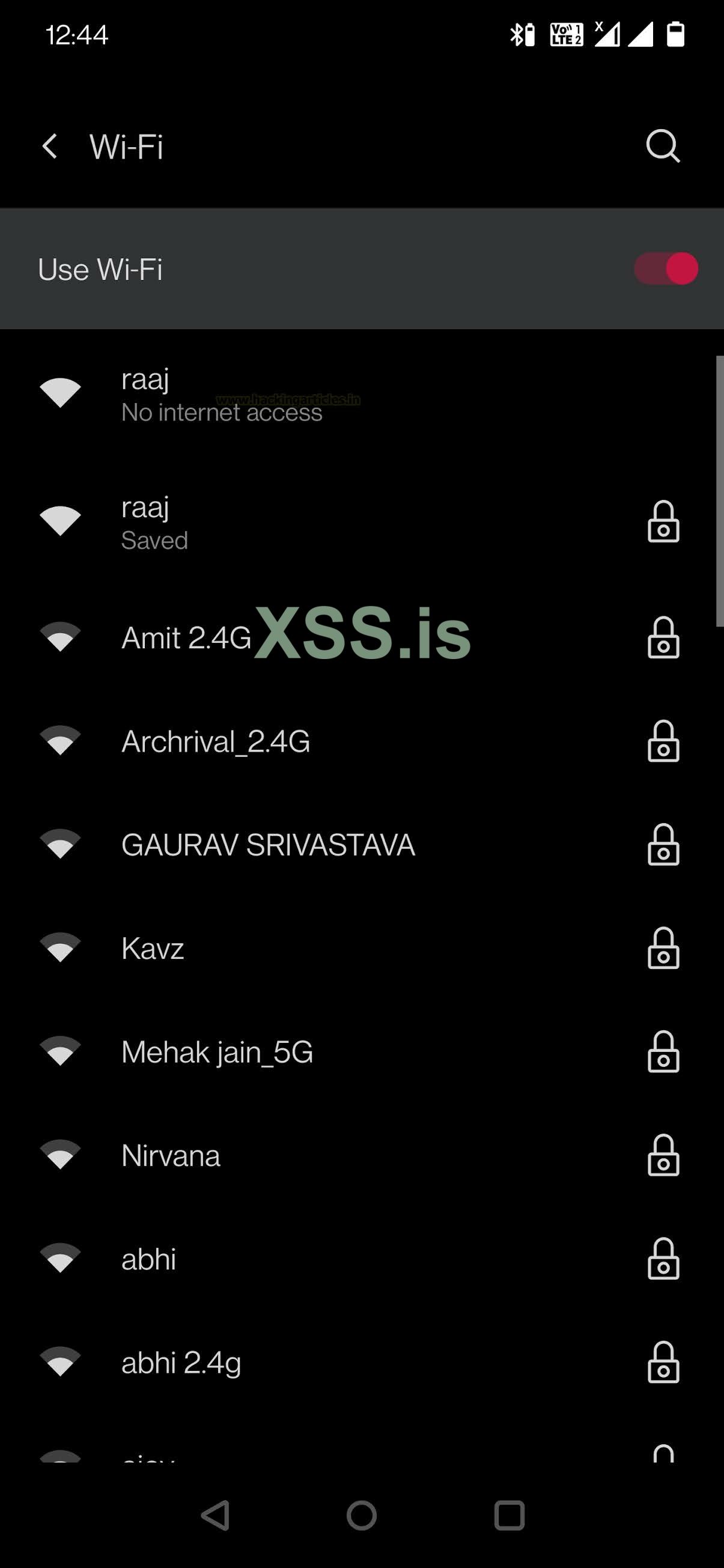Viewport: 724px width, 1568px height.
Task: Connect to Amit 2.4G network
Action: (x=186, y=638)
